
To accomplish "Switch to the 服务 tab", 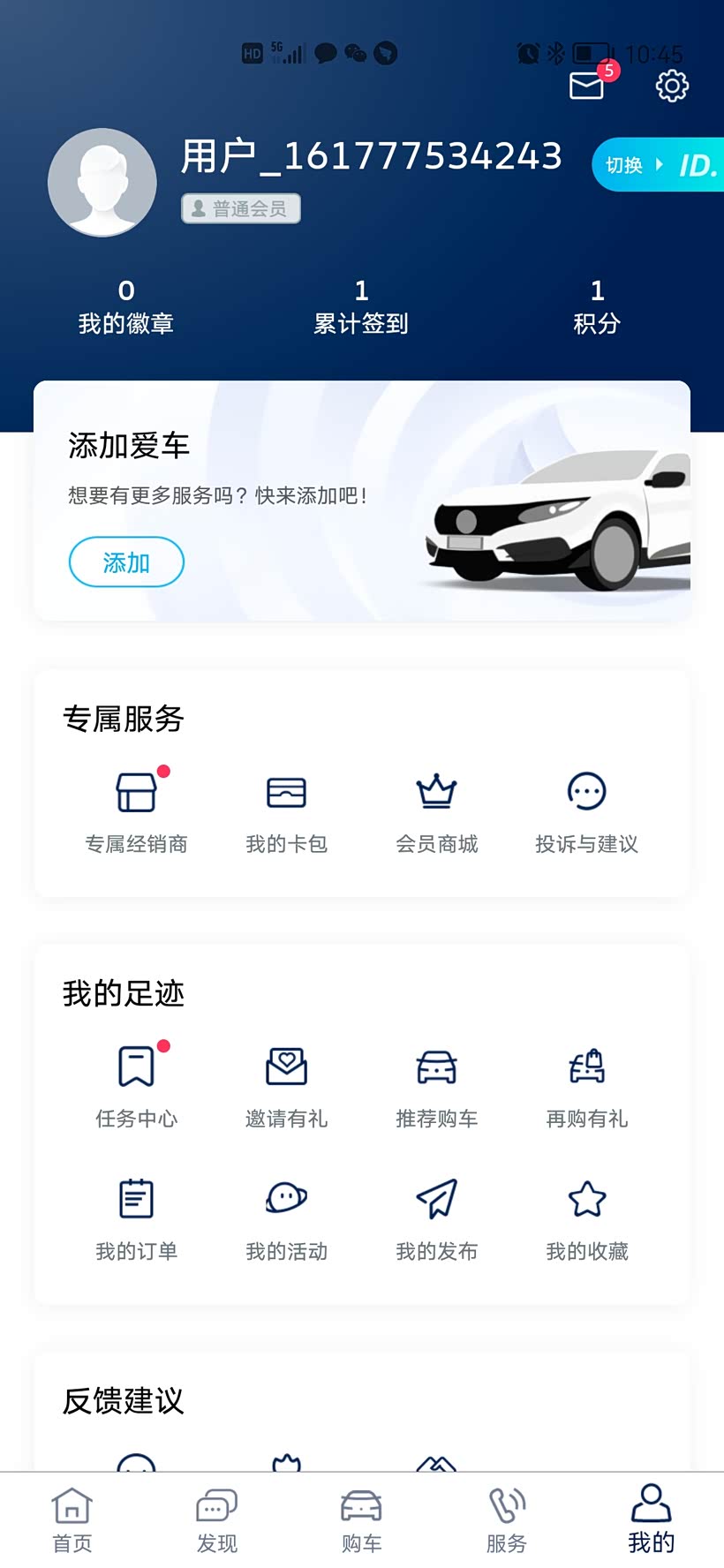I will tap(507, 1519).
